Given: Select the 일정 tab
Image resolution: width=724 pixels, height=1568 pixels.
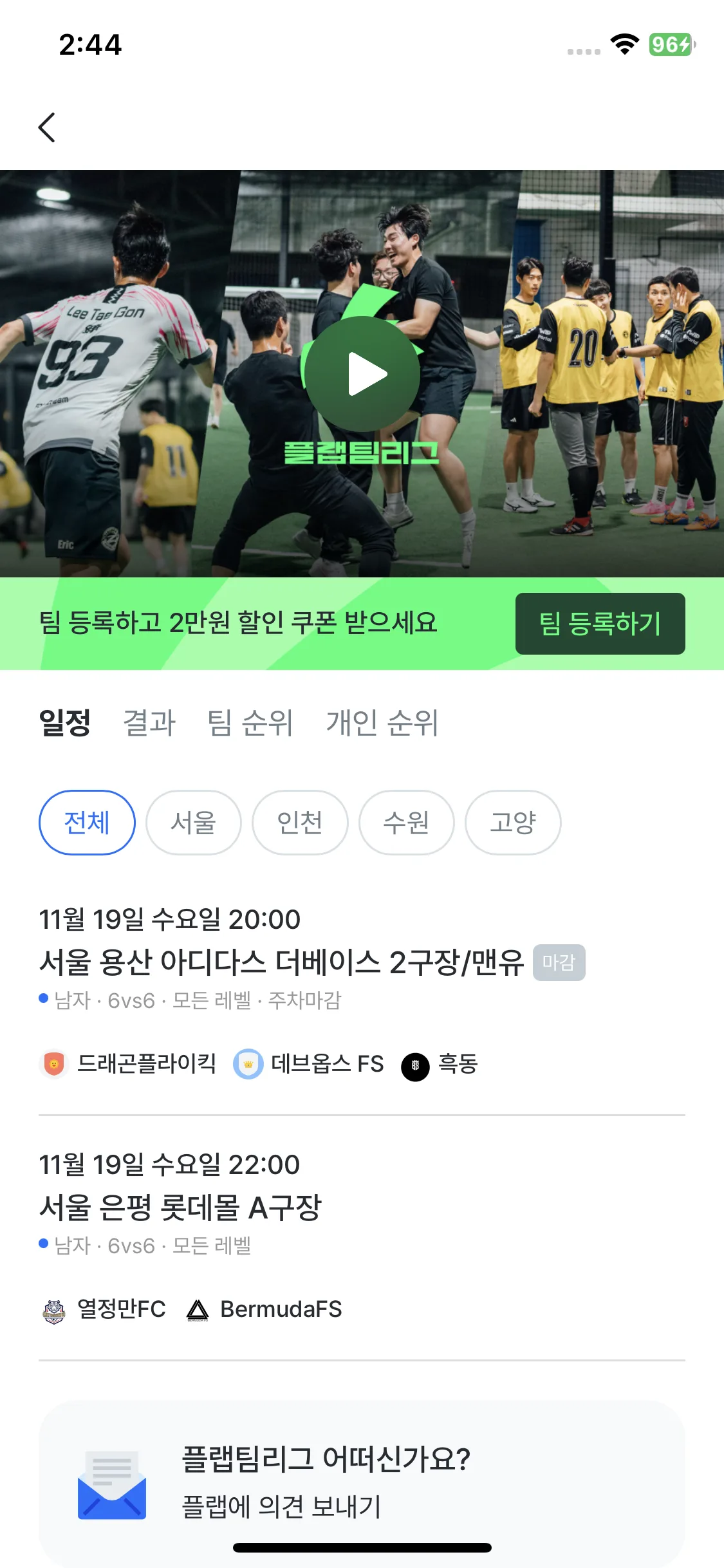Looking at the screenshot, I should pos(64,722).
